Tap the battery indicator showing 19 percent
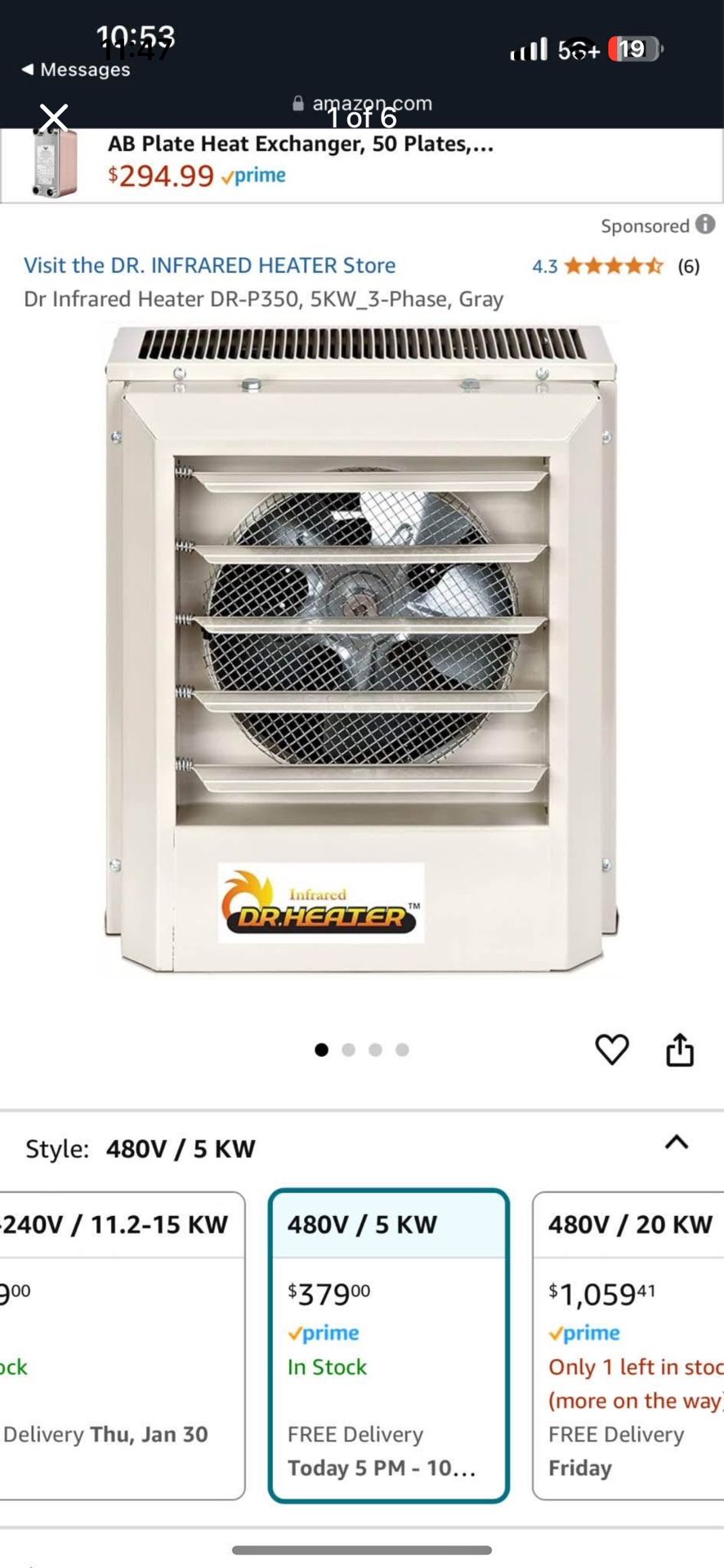 633,49
